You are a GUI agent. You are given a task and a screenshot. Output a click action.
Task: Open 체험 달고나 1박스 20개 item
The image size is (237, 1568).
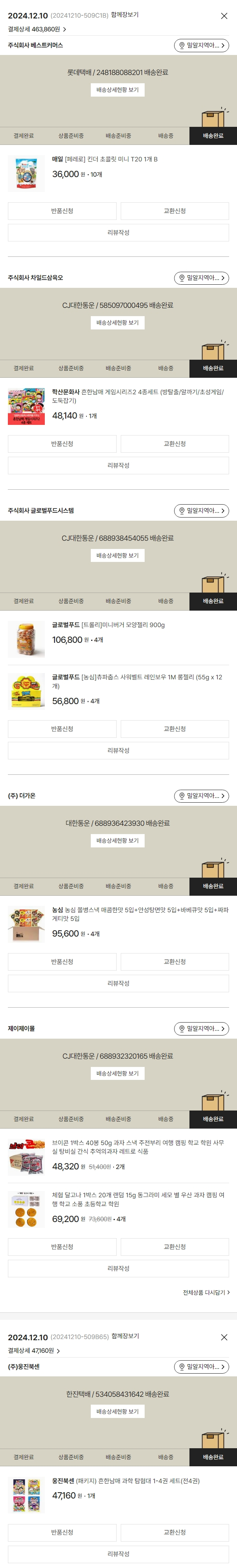[138, 1199]
